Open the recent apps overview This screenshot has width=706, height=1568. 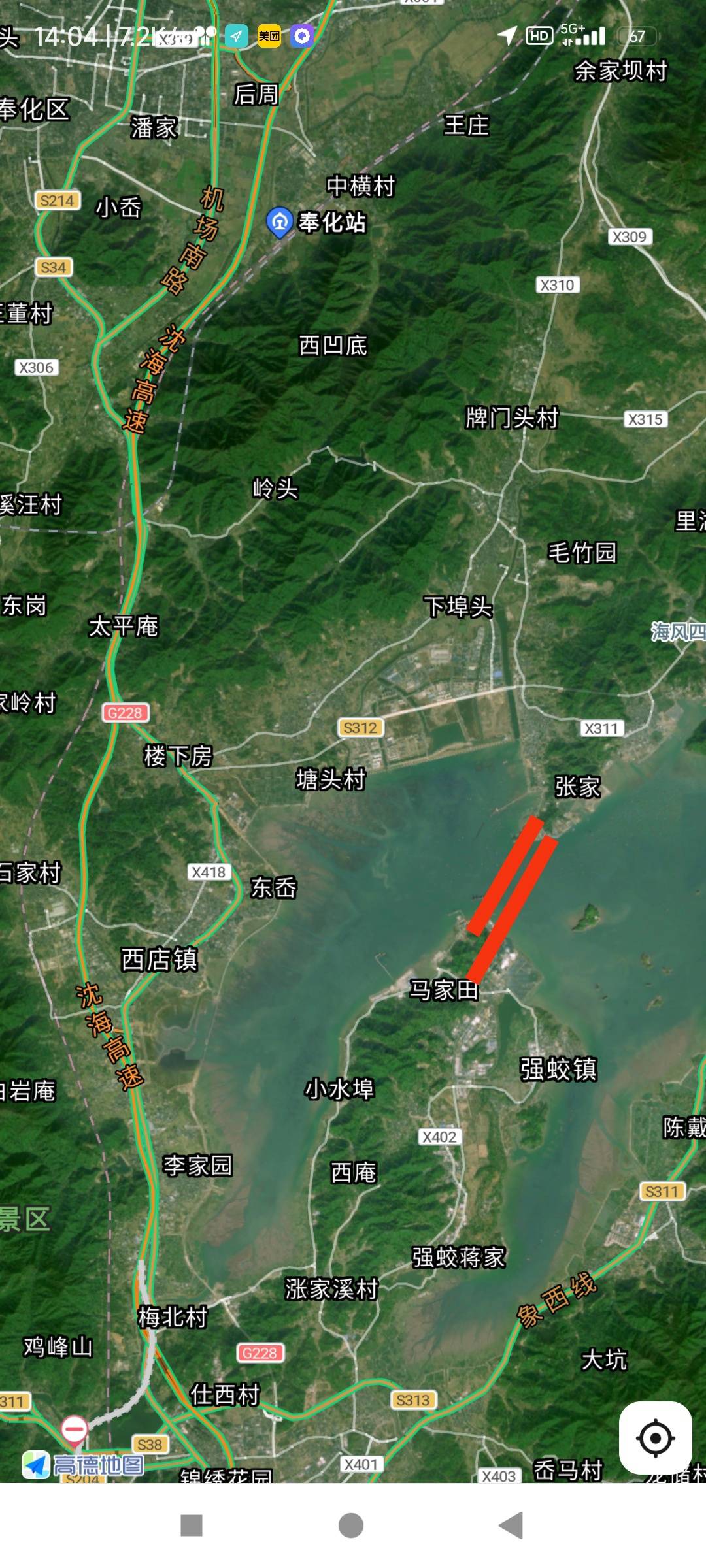(192, 1526)
